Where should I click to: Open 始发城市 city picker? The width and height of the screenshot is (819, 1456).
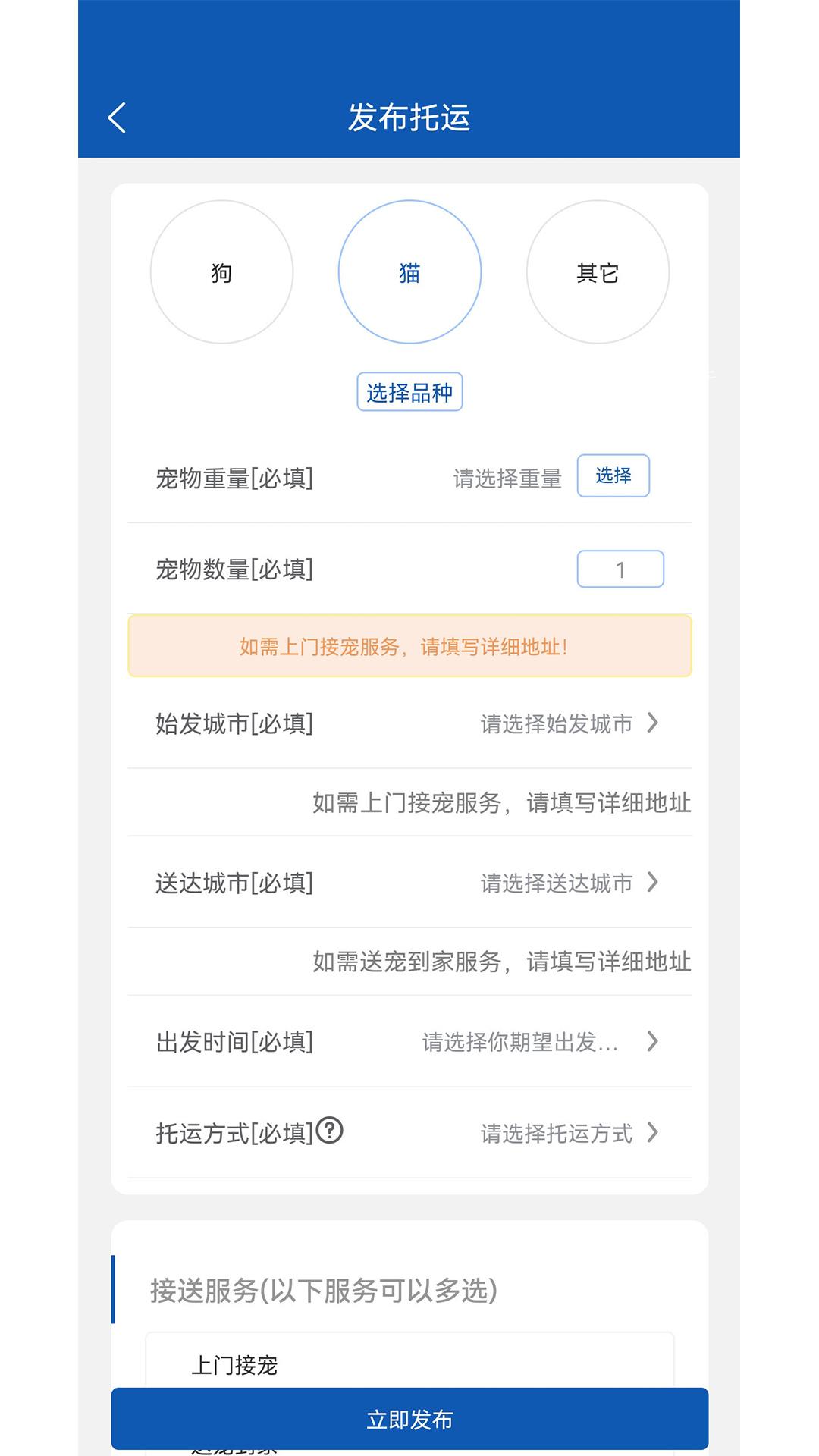pyautogui.click(x=409, y=723)
